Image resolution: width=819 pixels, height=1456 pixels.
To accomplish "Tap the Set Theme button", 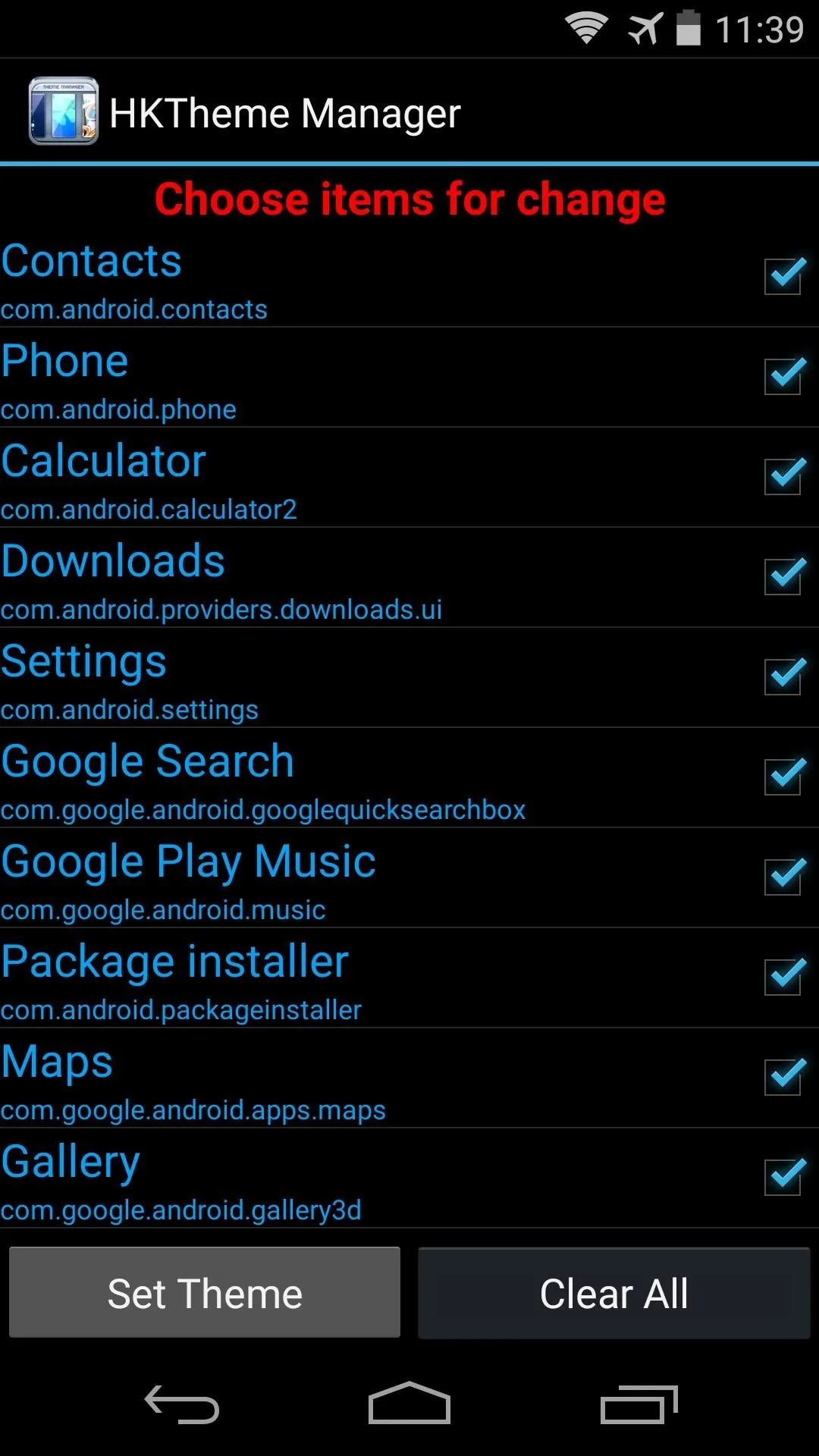I will point(205,1293).
